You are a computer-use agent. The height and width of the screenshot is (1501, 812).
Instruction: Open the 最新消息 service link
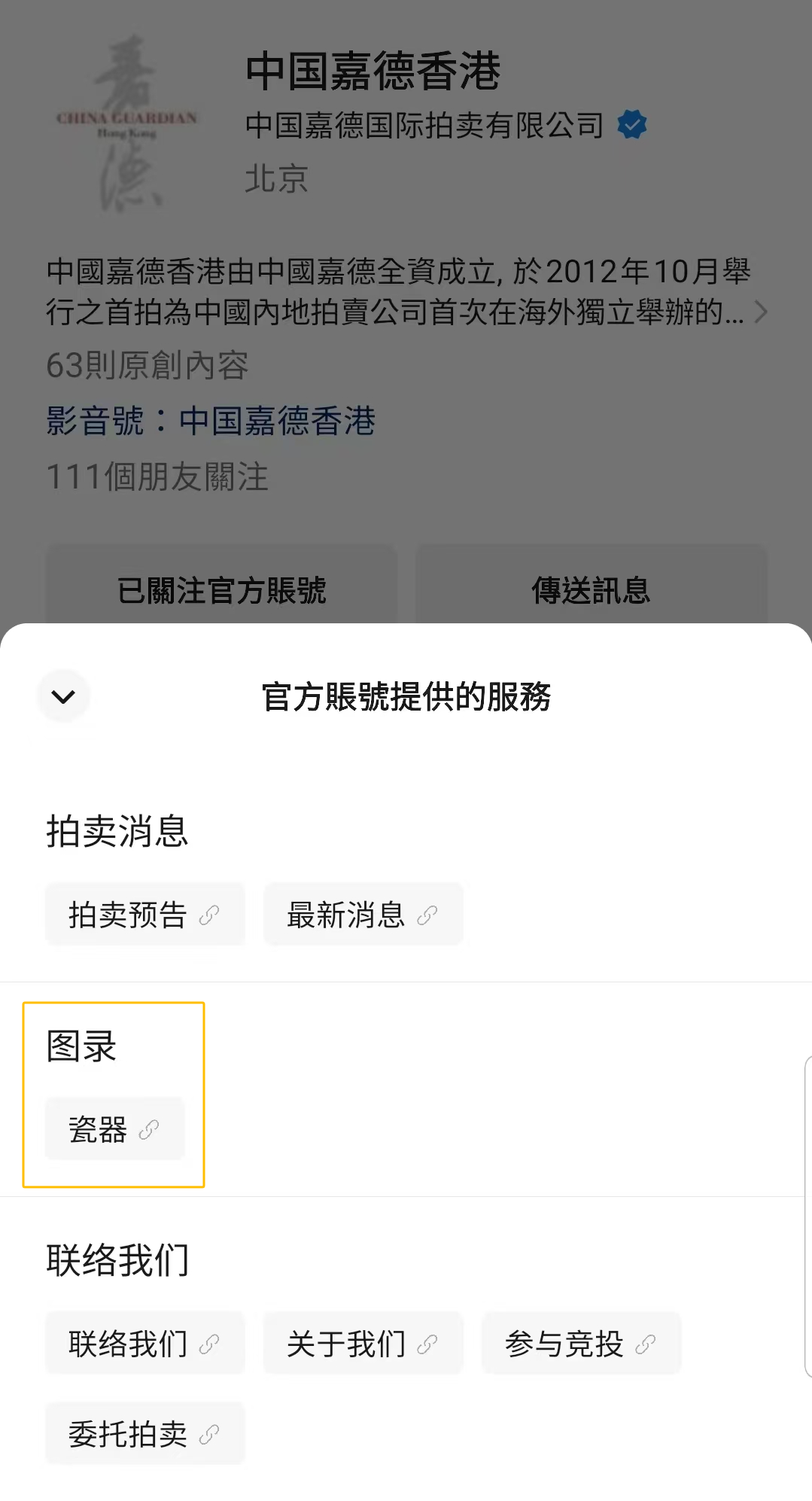coord(363,915)
